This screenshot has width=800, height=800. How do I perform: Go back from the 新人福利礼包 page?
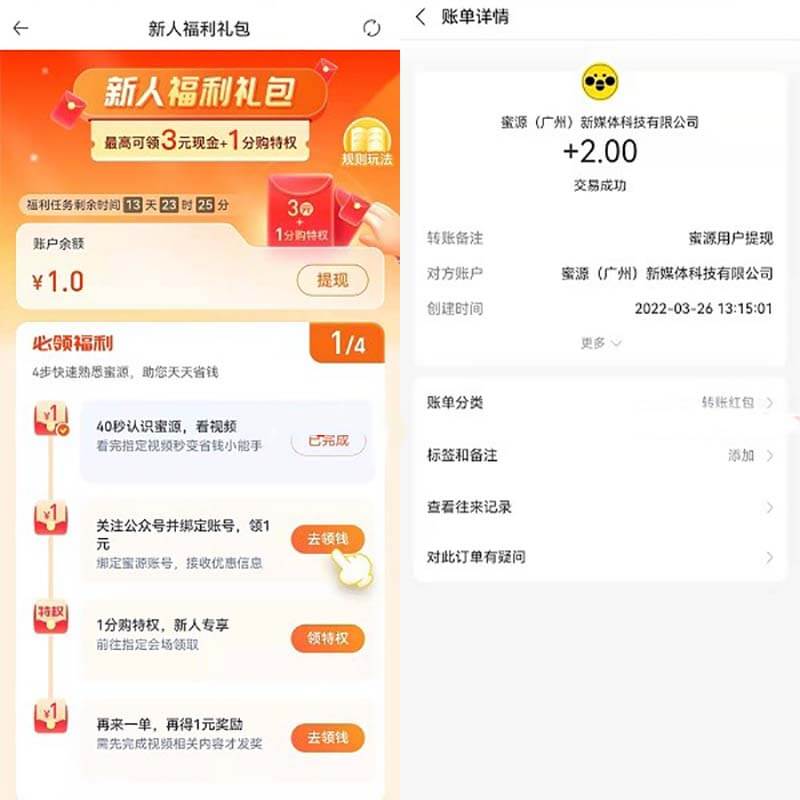click(20, 28)
